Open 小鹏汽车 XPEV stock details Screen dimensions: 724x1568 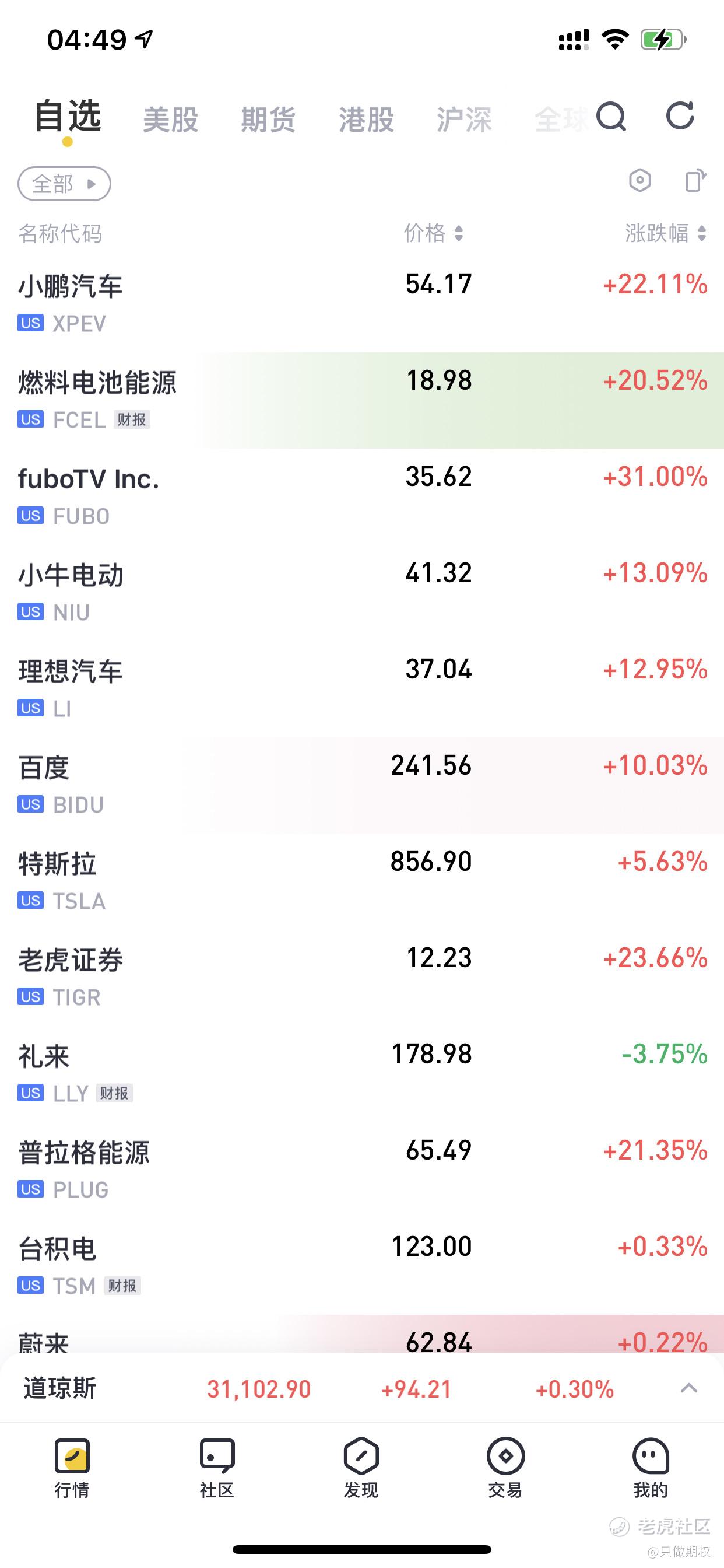(x=362, y=304)
